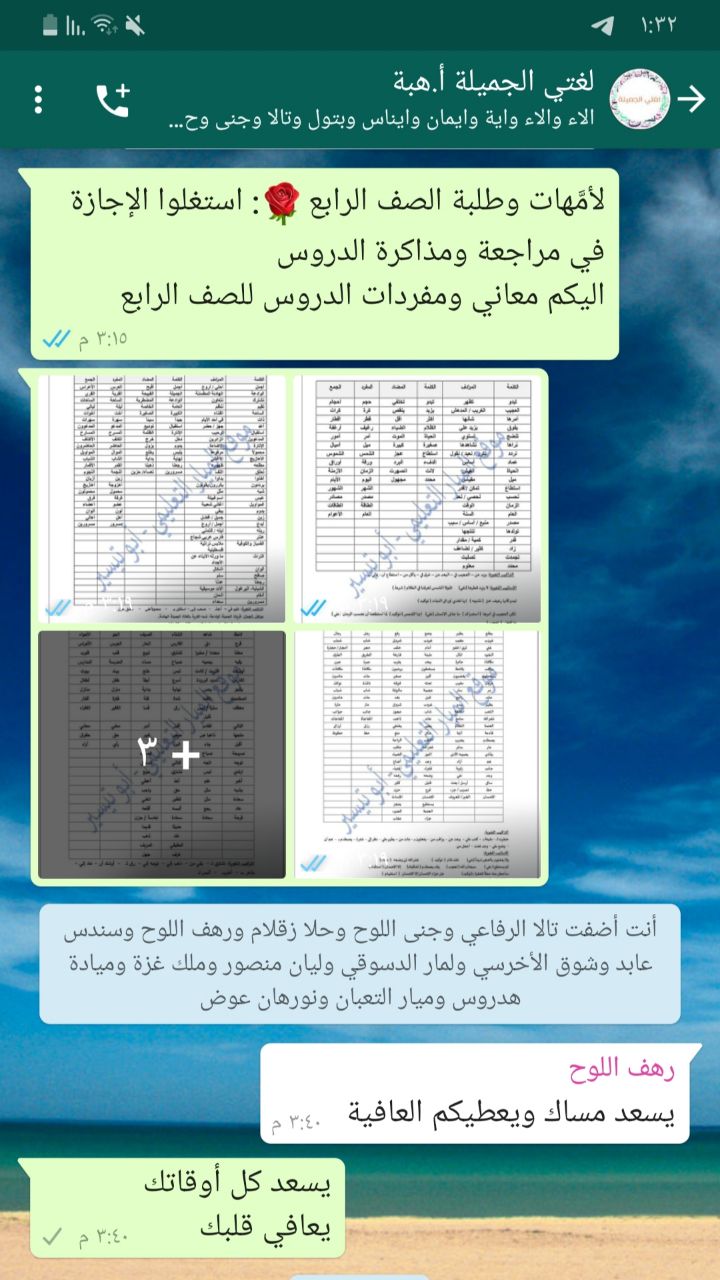Open the +٣ more images tile
Viewport: 720px width, 1280px height.
(162, 754)
